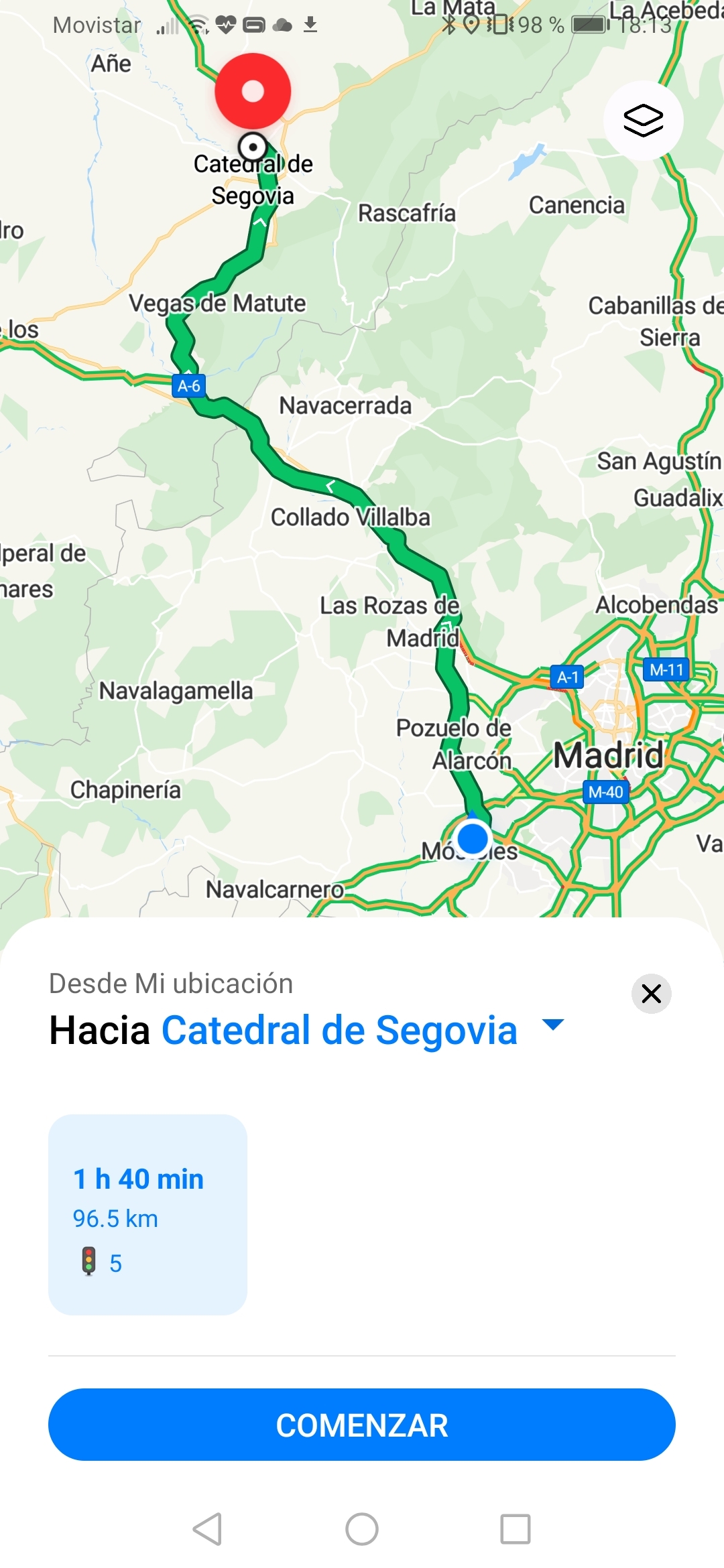Go to the home screen

(x=362, y=1529)
